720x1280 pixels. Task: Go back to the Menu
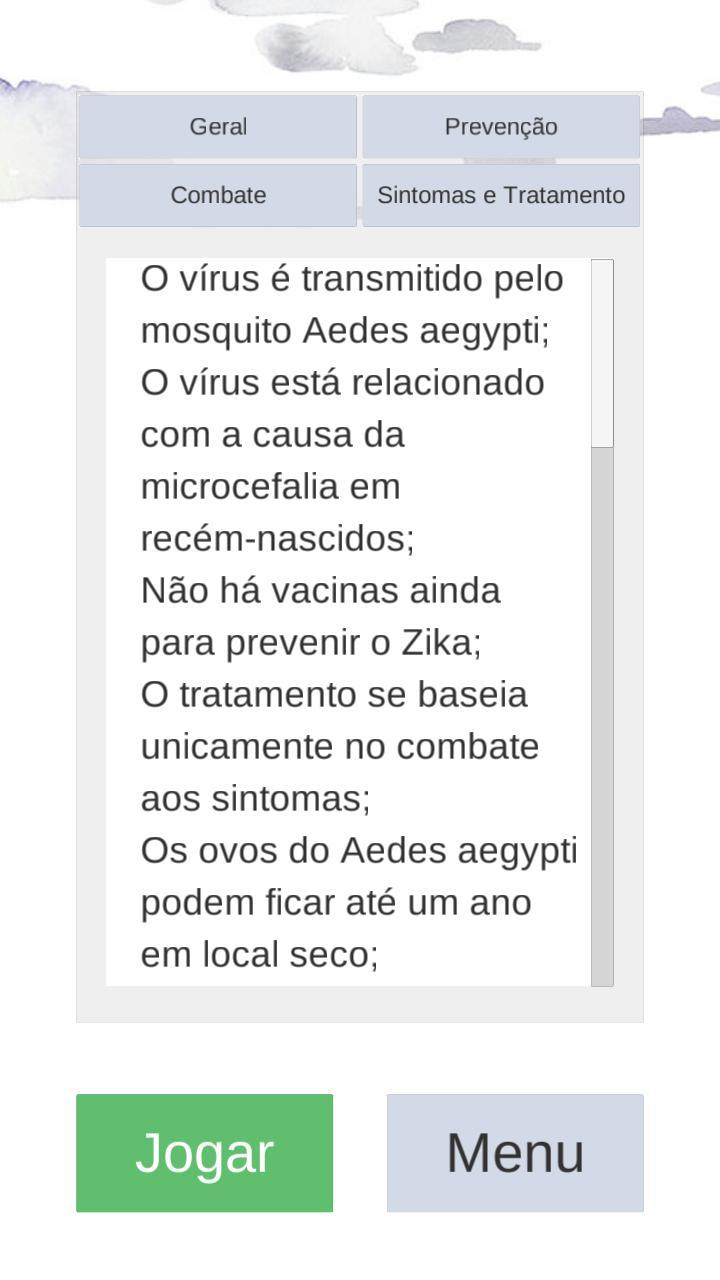click(x=515, y=1153)
